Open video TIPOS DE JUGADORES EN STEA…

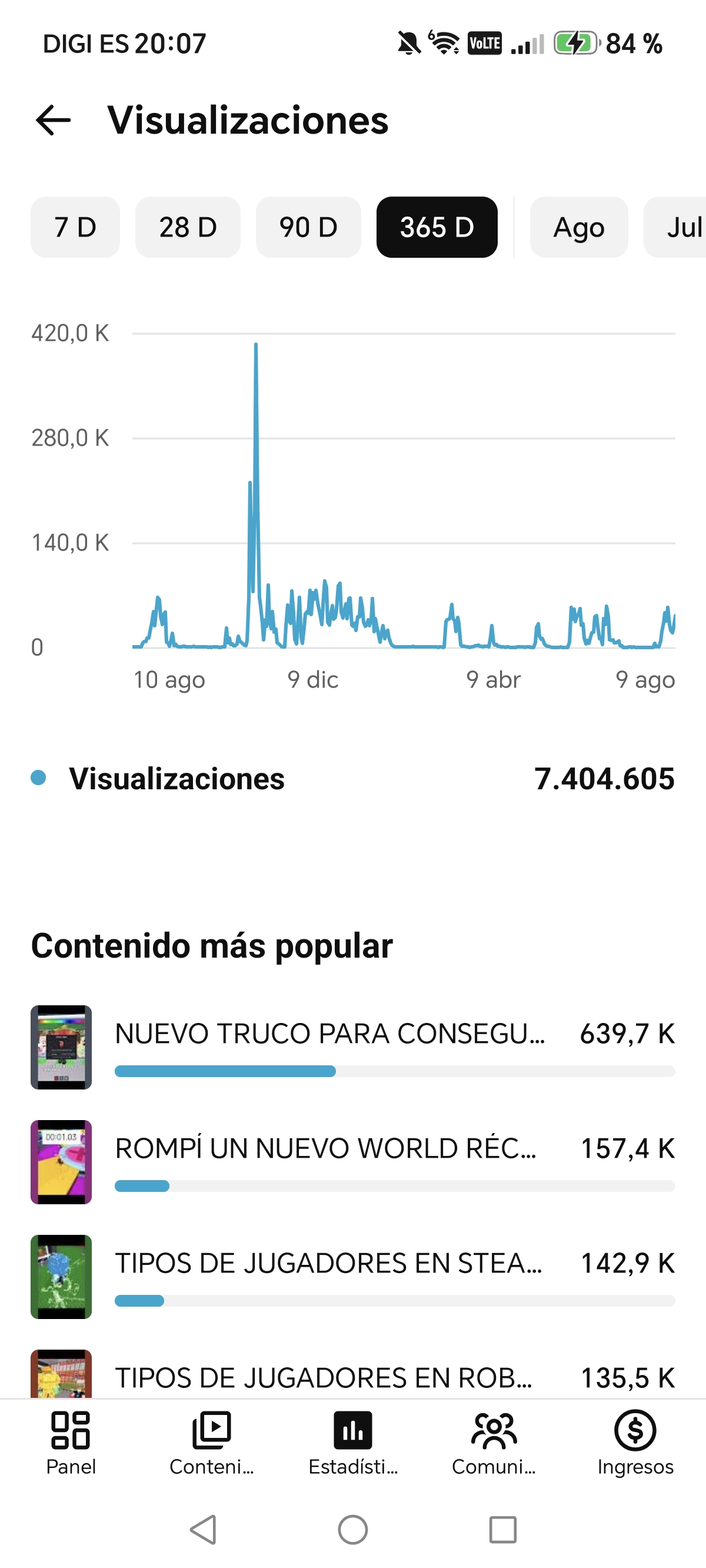coord(353,1277)
